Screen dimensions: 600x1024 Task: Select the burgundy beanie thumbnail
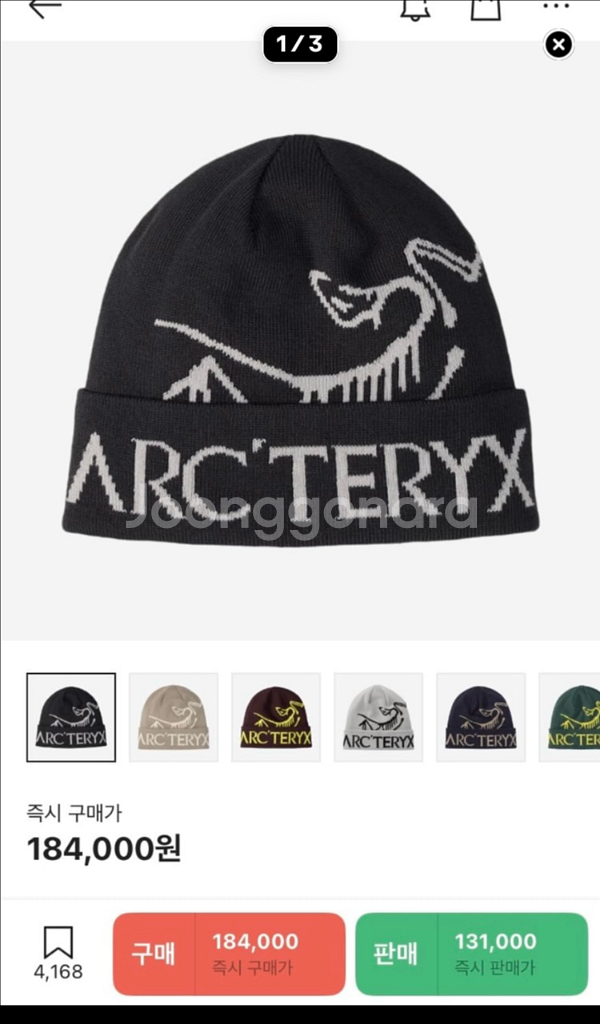click(275, 717)
